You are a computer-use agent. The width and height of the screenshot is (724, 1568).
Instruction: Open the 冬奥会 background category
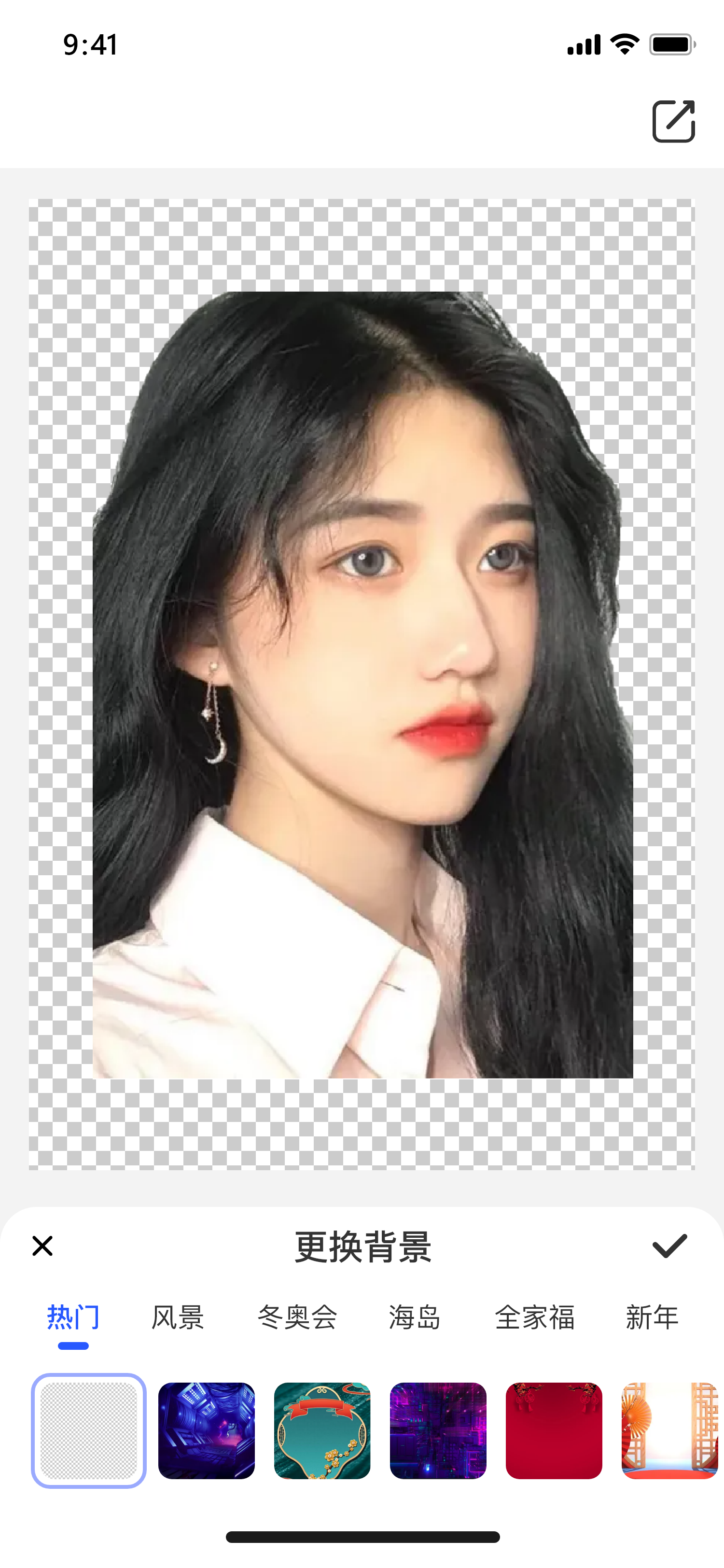click(297, 1317)
